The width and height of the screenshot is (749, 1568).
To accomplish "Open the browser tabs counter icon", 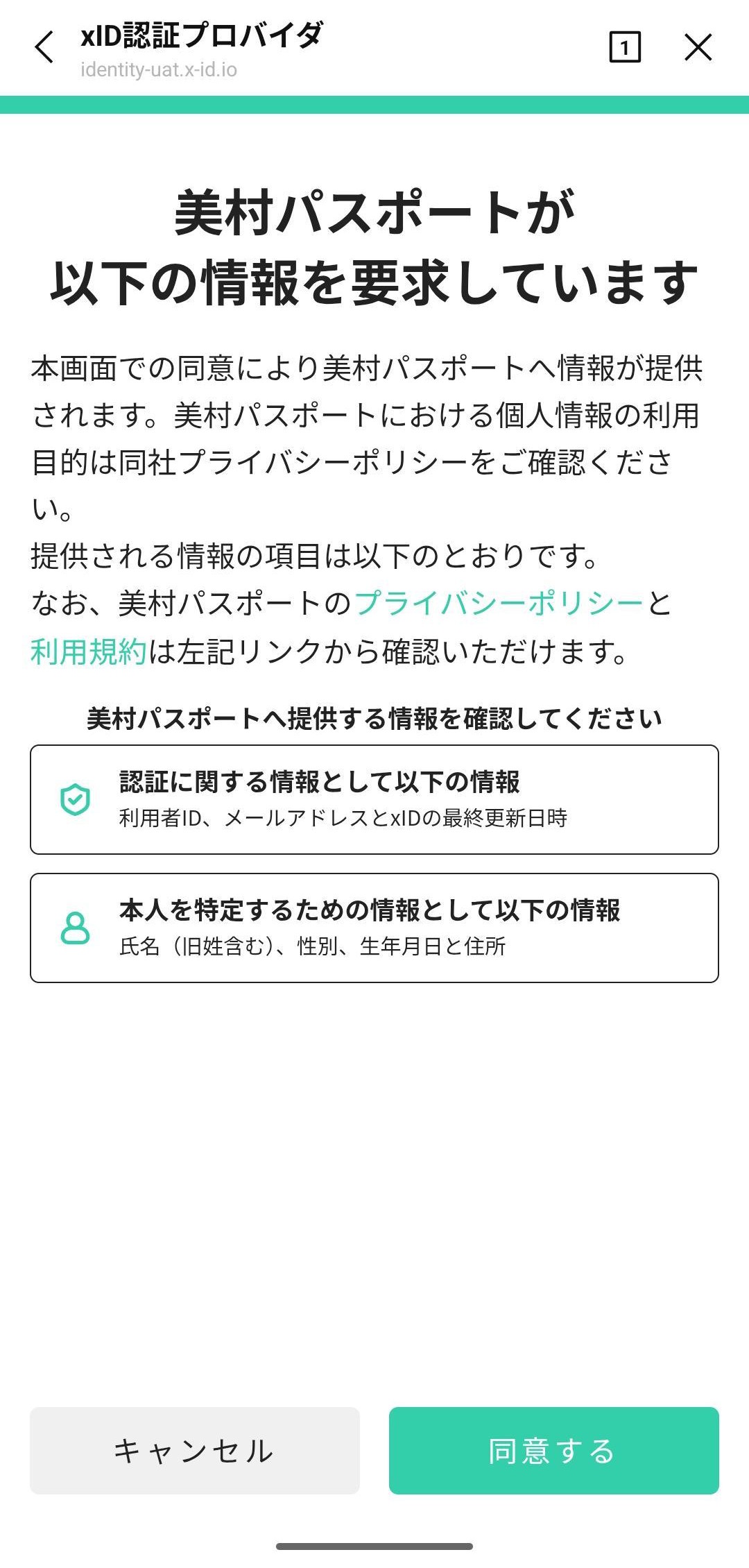I will (x=624, y=47).
